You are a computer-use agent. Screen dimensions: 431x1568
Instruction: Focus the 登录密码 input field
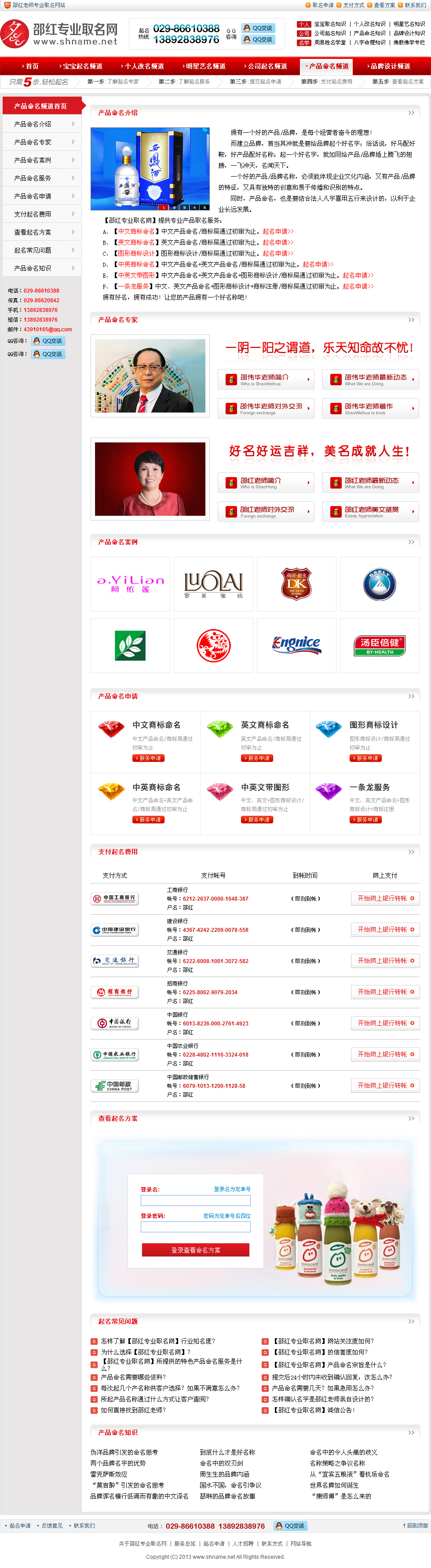coord(195,1227)
